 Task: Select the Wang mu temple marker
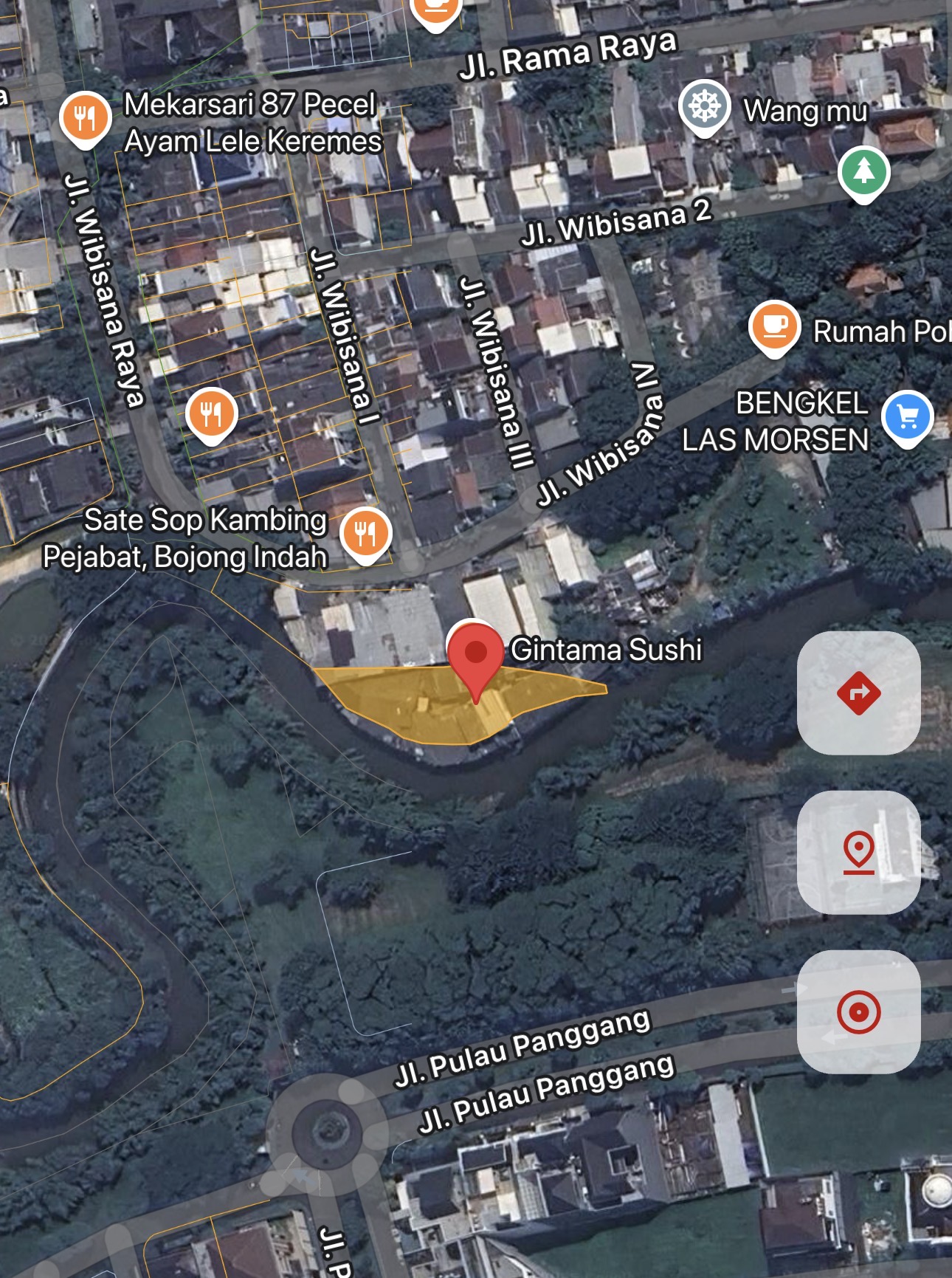705,106
